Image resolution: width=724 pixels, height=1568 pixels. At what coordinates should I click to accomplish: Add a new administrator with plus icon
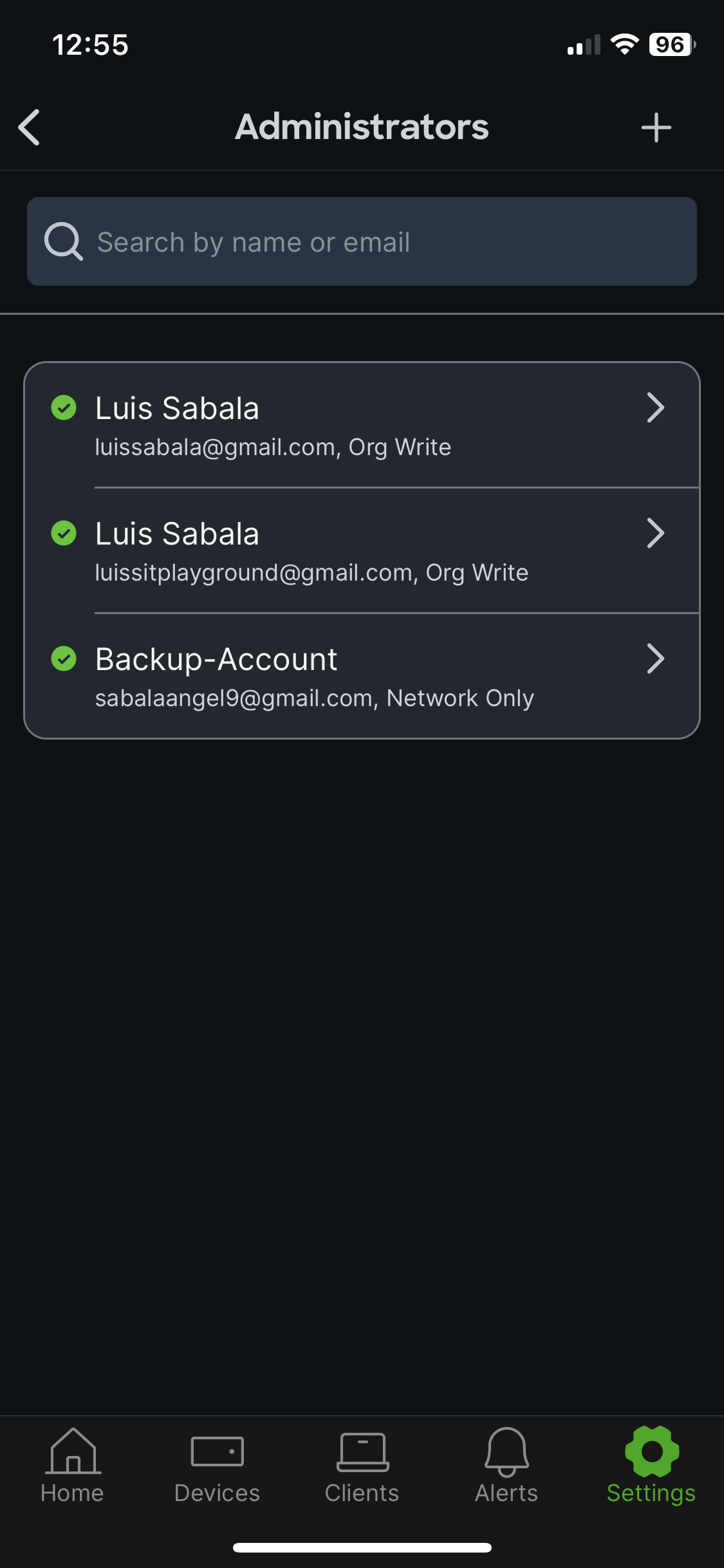coord(656,127)
